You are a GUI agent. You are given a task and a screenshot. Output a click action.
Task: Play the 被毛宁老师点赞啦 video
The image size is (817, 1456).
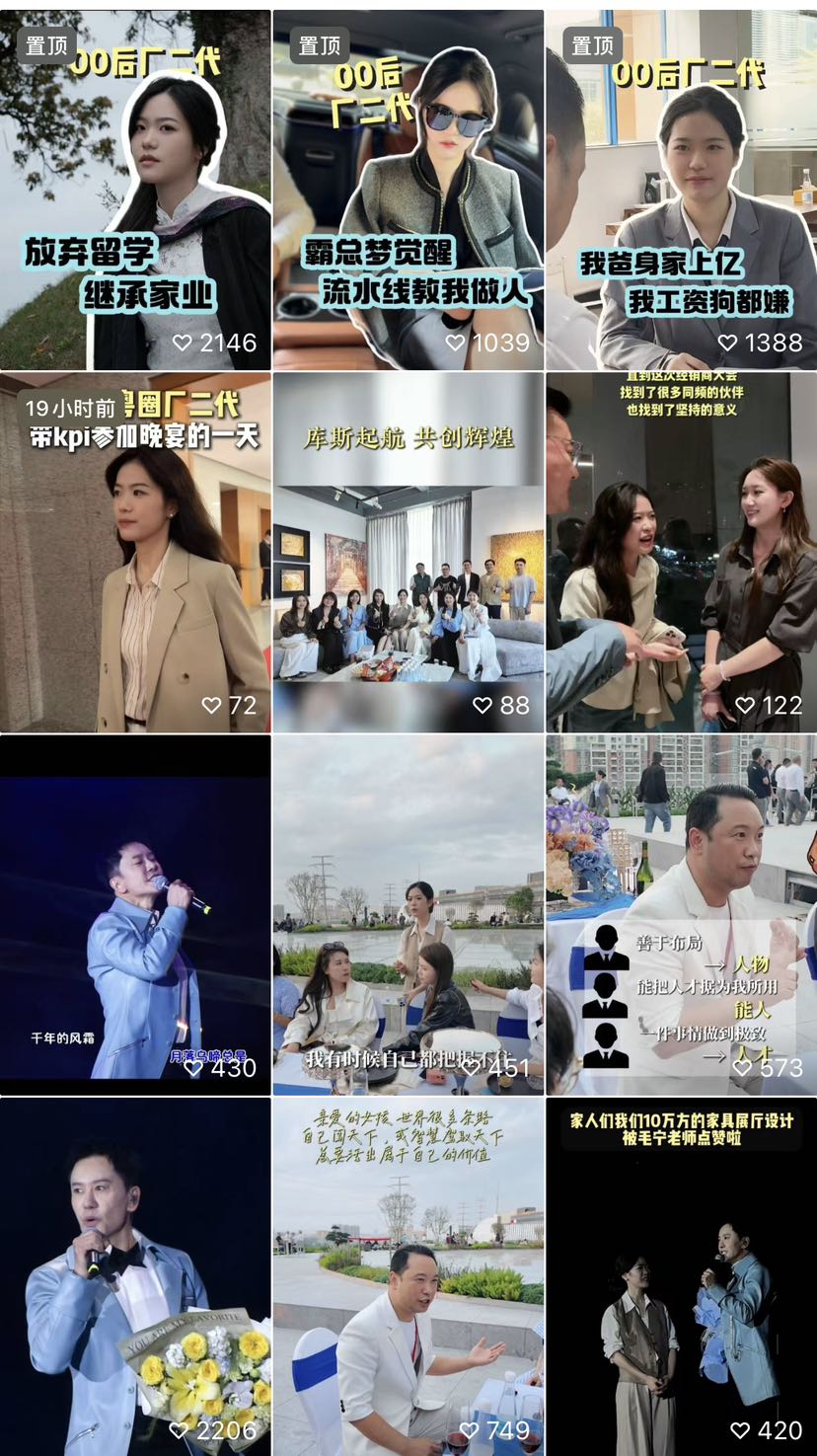pyautogui.click(x=681, y=1276)
